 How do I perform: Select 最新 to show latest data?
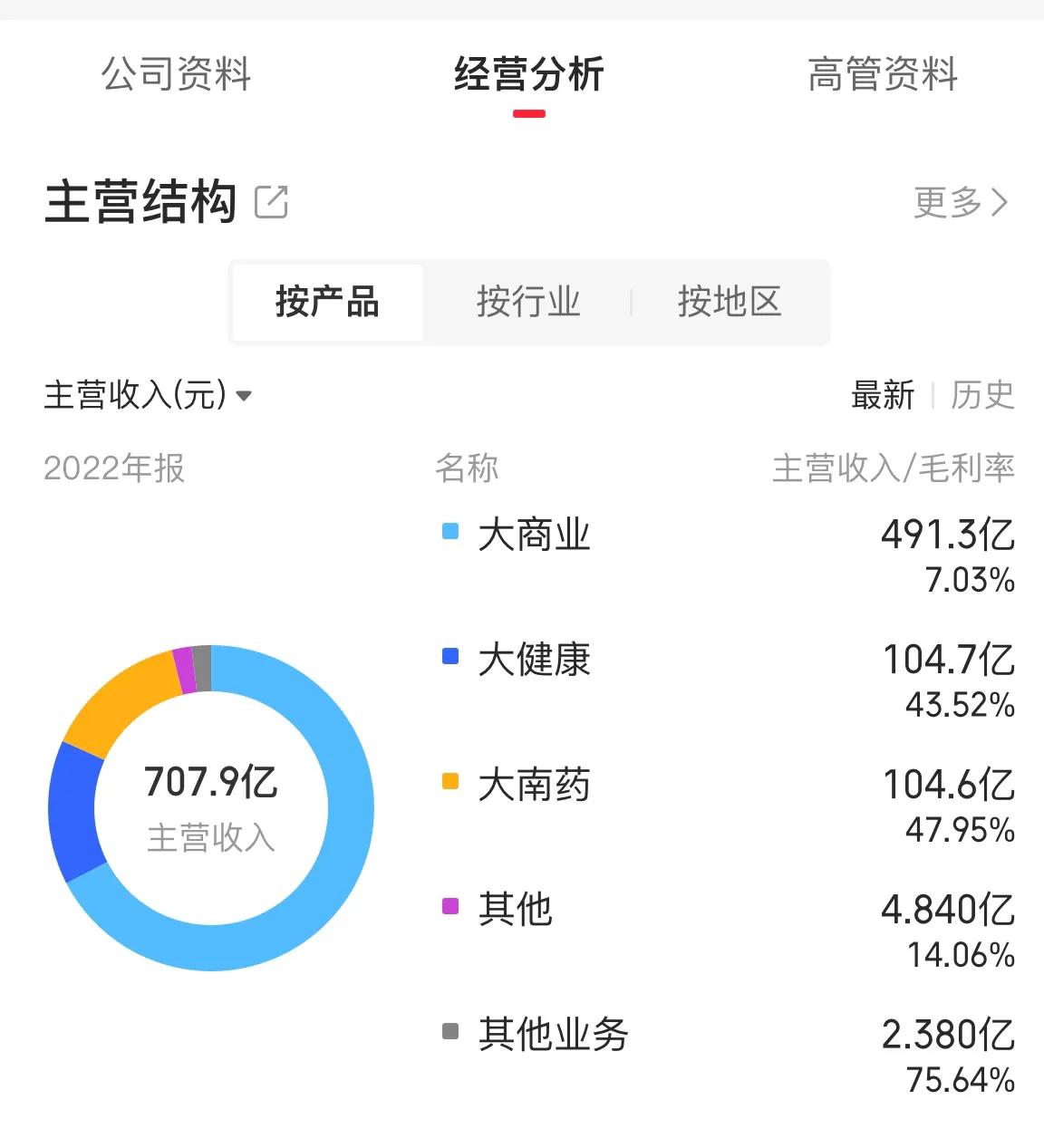884,395
